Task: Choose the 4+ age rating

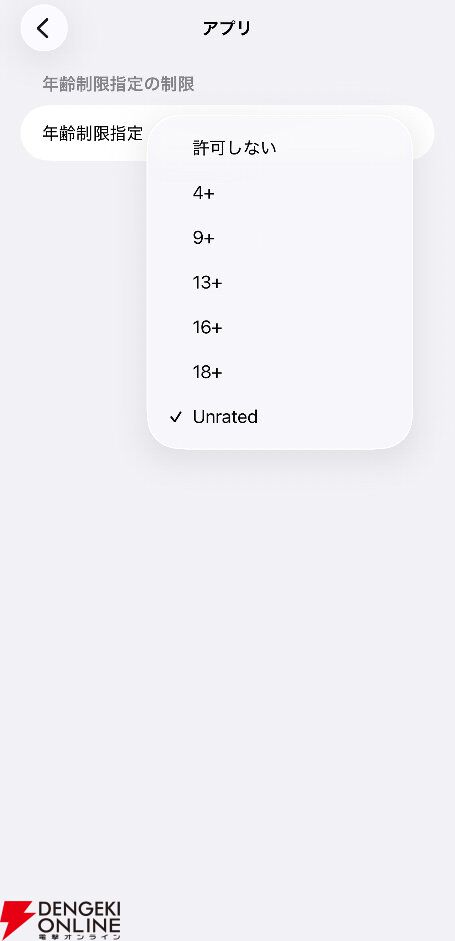Action: 280,193
